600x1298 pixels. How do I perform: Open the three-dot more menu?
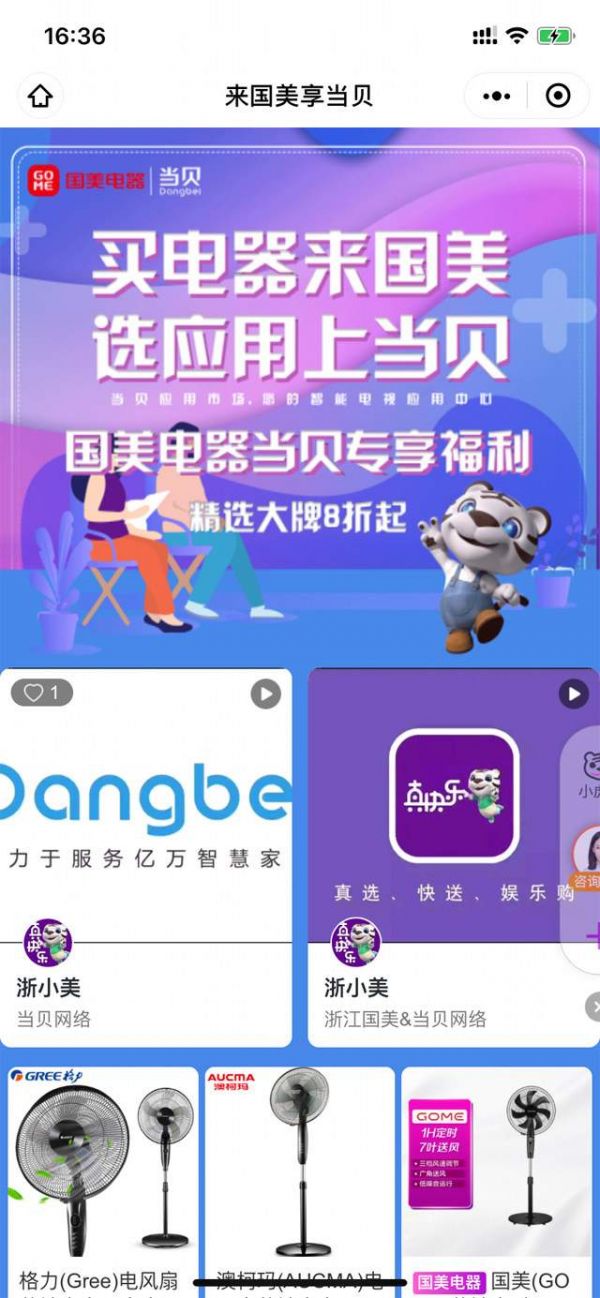point(497,96)
